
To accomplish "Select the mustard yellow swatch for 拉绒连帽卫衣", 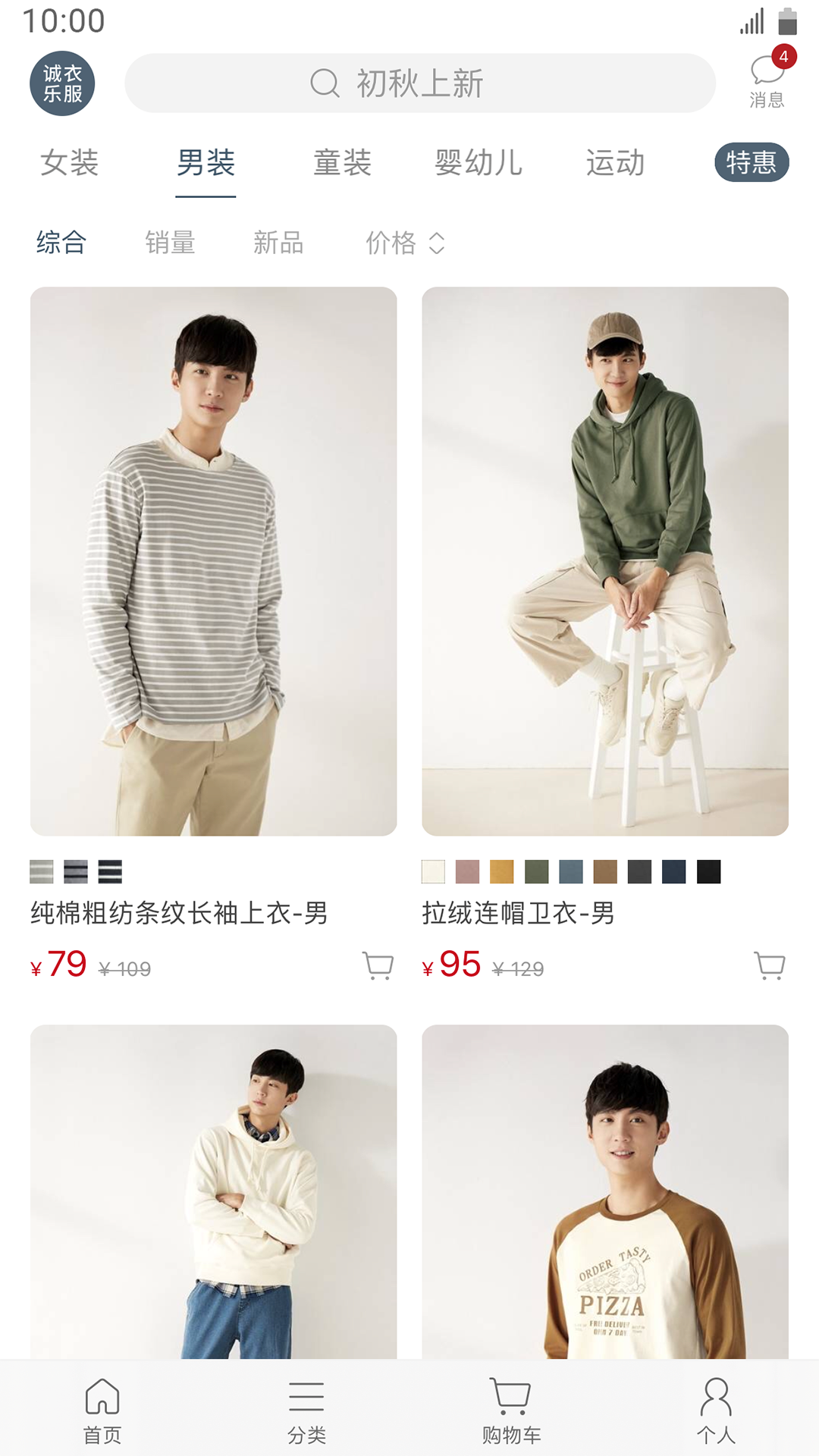I will pyautogui.click(x=502, y=872).
